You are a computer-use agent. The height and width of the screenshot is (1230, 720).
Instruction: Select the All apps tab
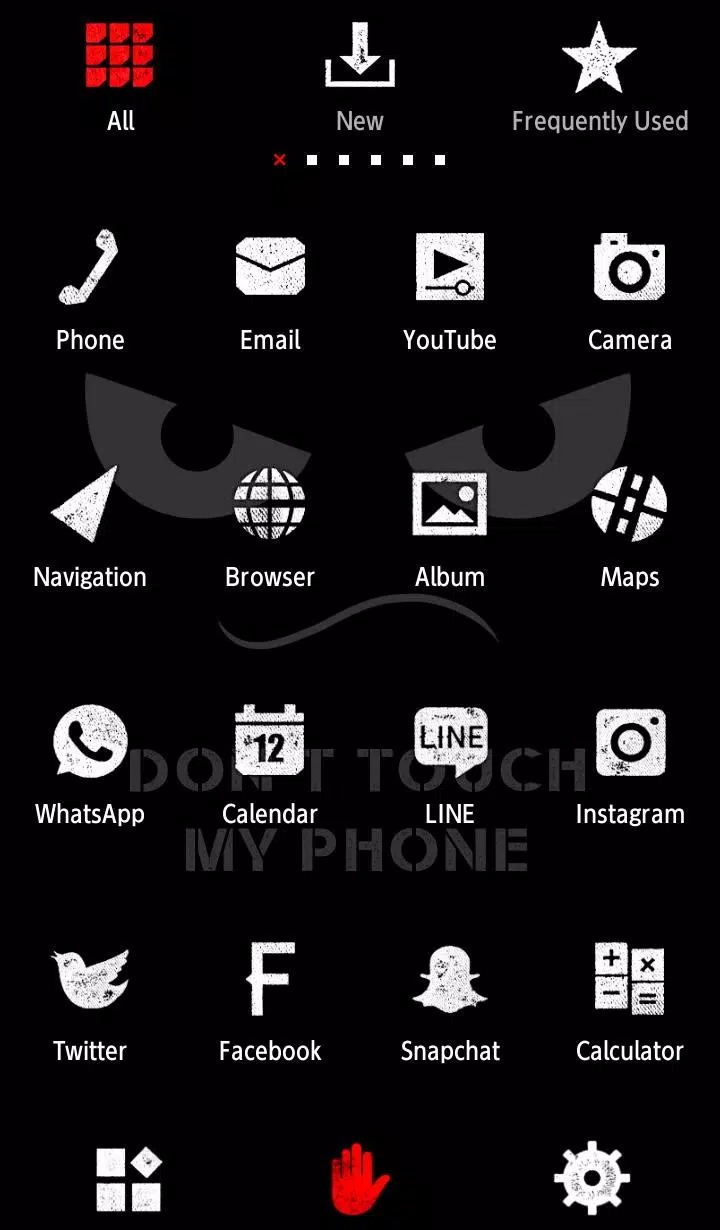(120, 78)
